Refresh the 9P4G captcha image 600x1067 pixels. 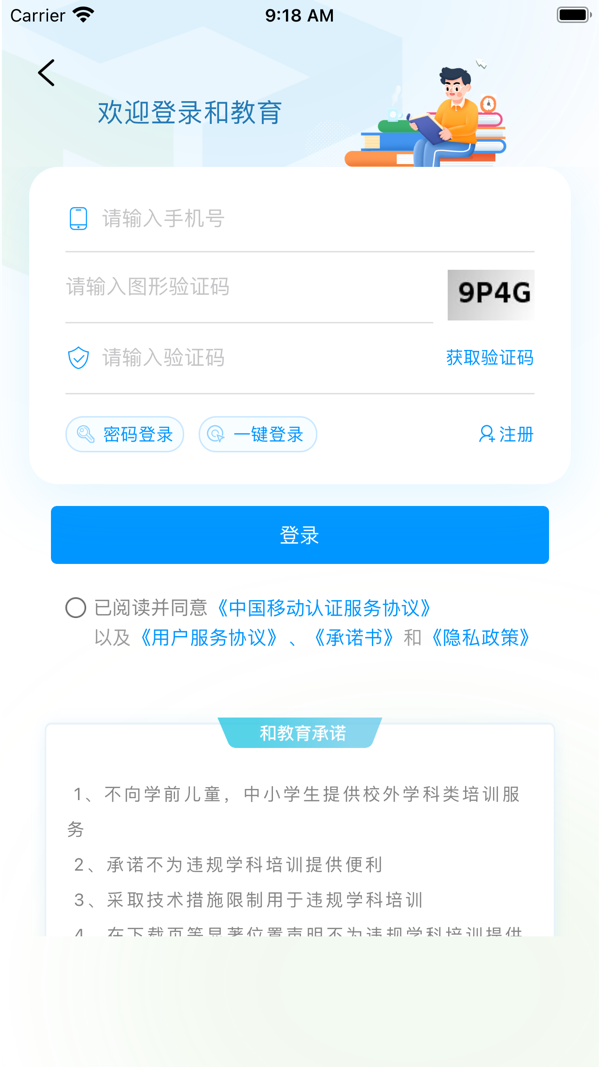[x=490, y=295]
